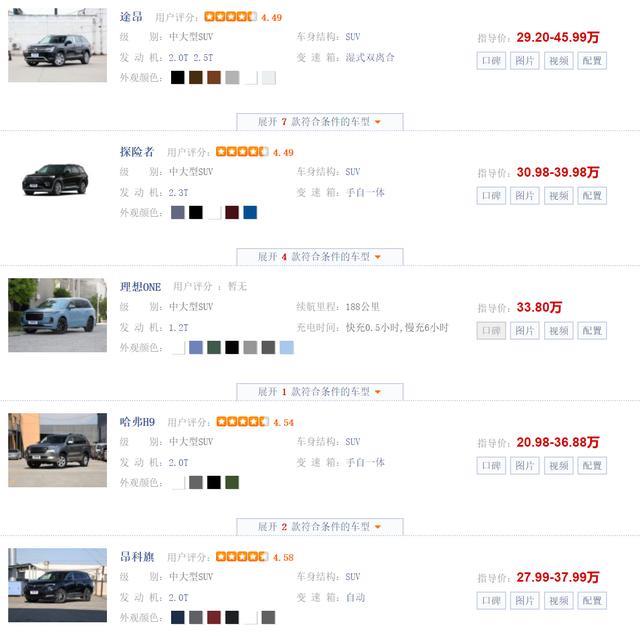
Task: Check 配置 for 昂科旗
Action: [x=592, y=601]
